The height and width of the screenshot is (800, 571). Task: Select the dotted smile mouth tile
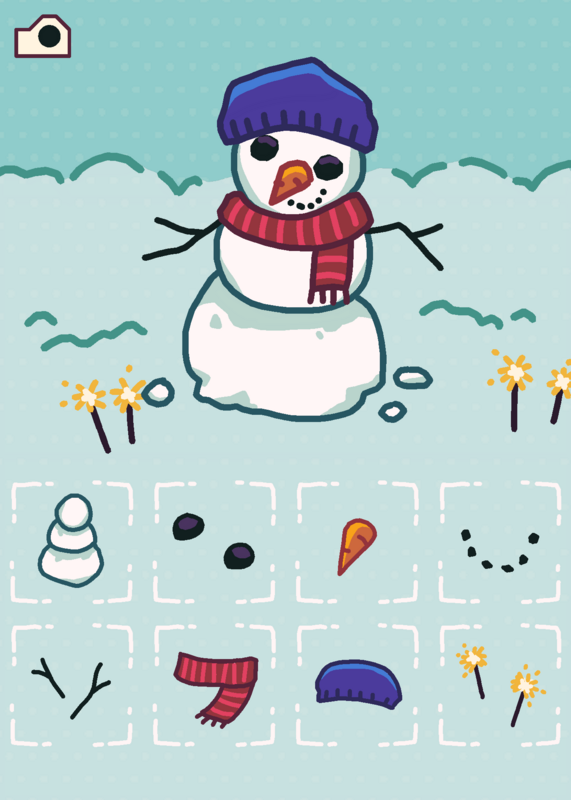pyautogui.click(x=500, y=542)
